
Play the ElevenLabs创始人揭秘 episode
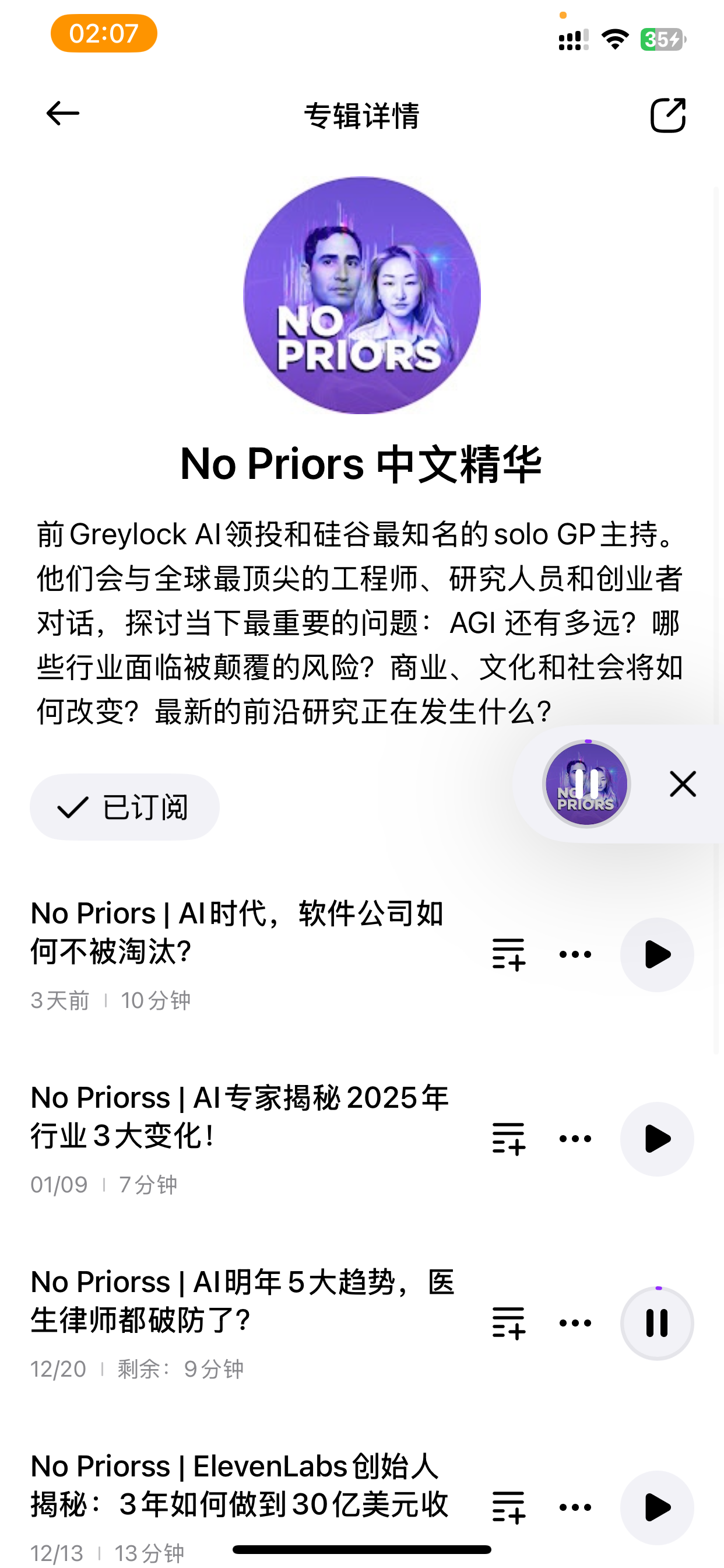(x=656, y=1508)
